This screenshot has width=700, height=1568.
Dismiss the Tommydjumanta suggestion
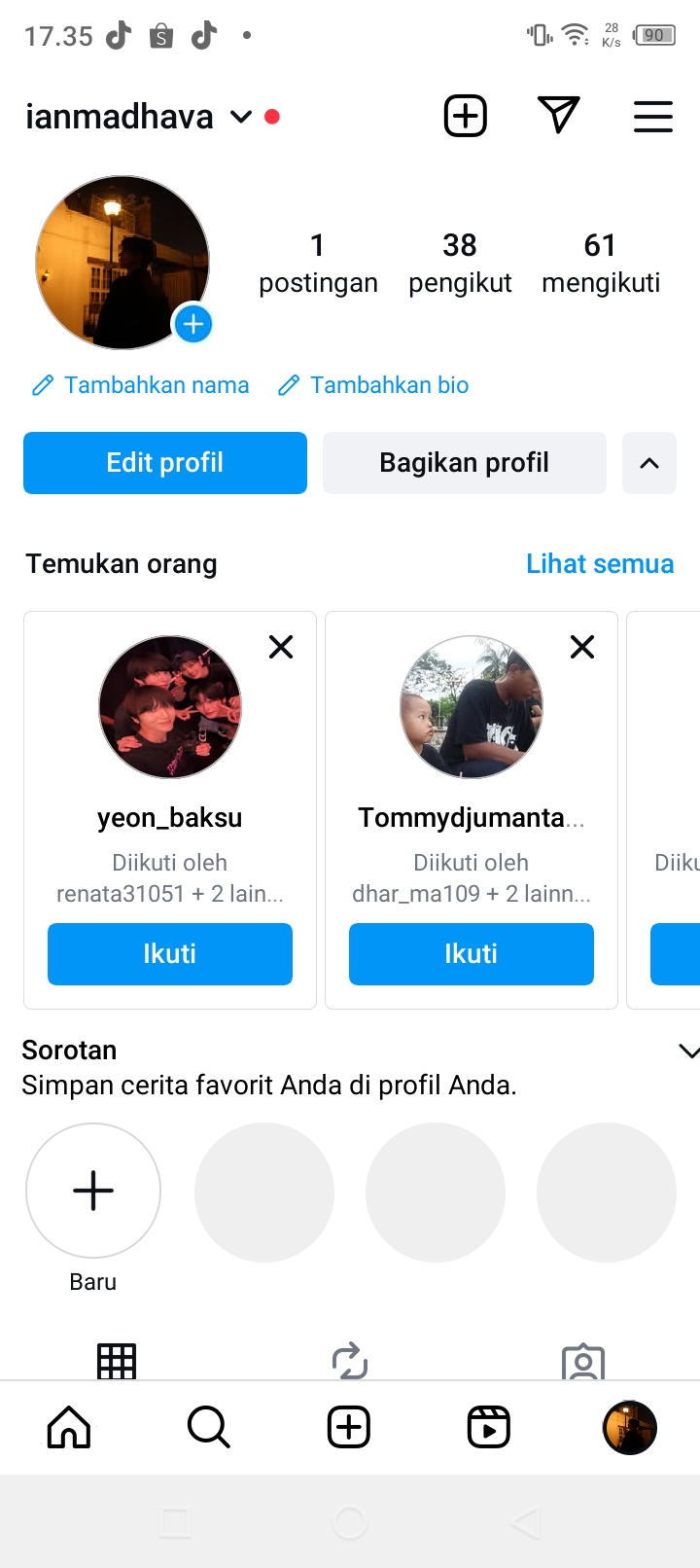click(x=582, y=647)
